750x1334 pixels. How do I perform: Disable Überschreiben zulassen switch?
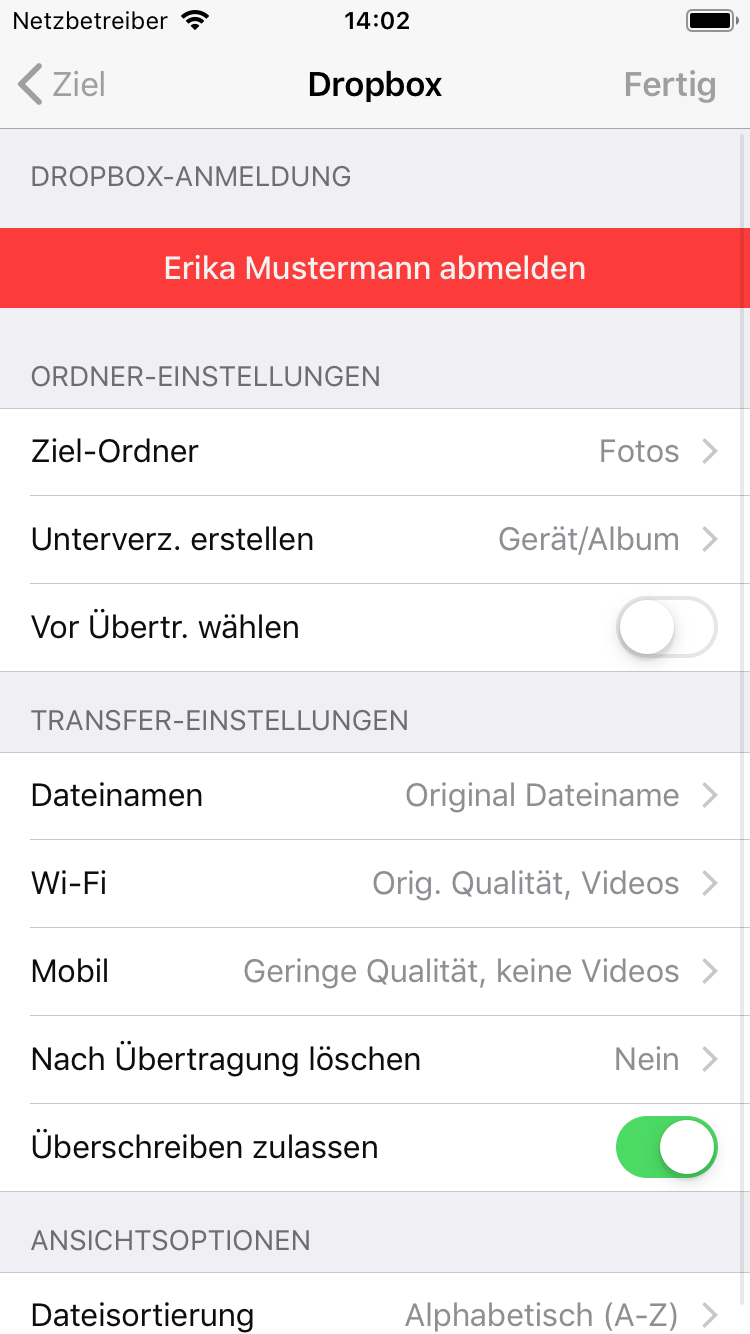[x=666, y=1148]
